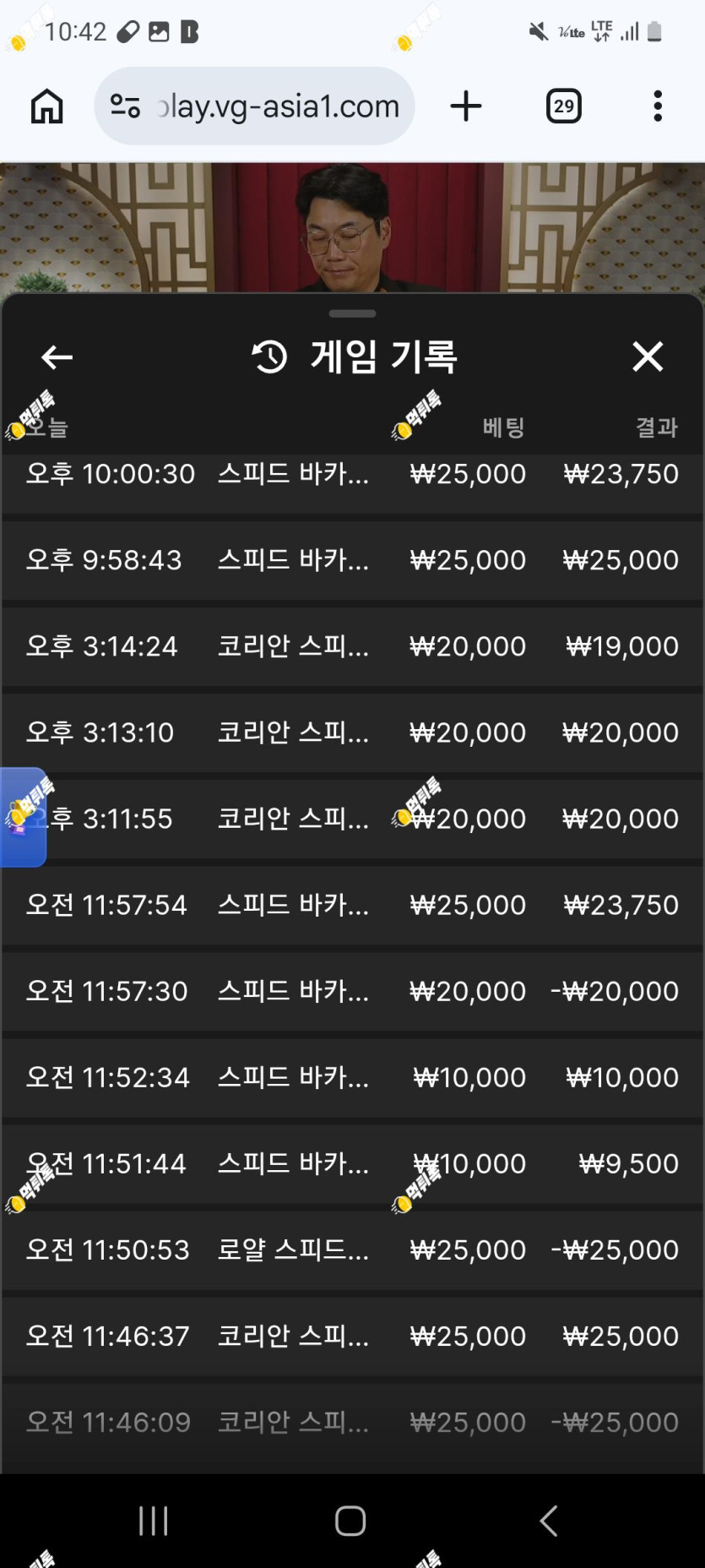The image size is (705, 1568).
Task: Open the record at 오전 11:57:30
Action: click(352, 991)
